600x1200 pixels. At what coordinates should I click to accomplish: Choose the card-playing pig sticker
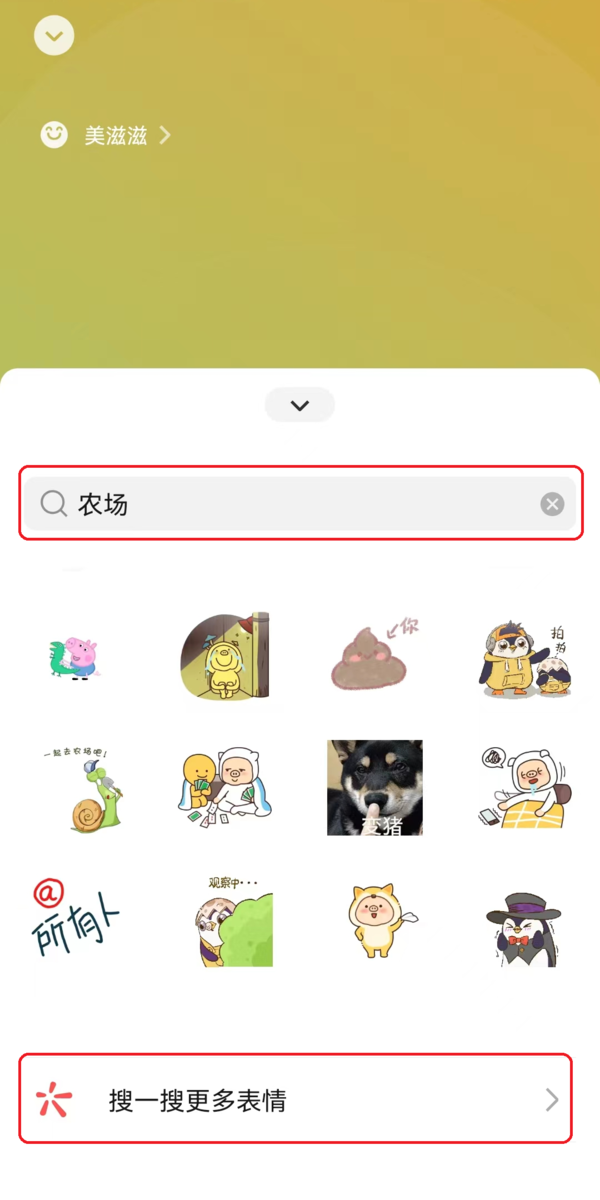pos(226,788)
